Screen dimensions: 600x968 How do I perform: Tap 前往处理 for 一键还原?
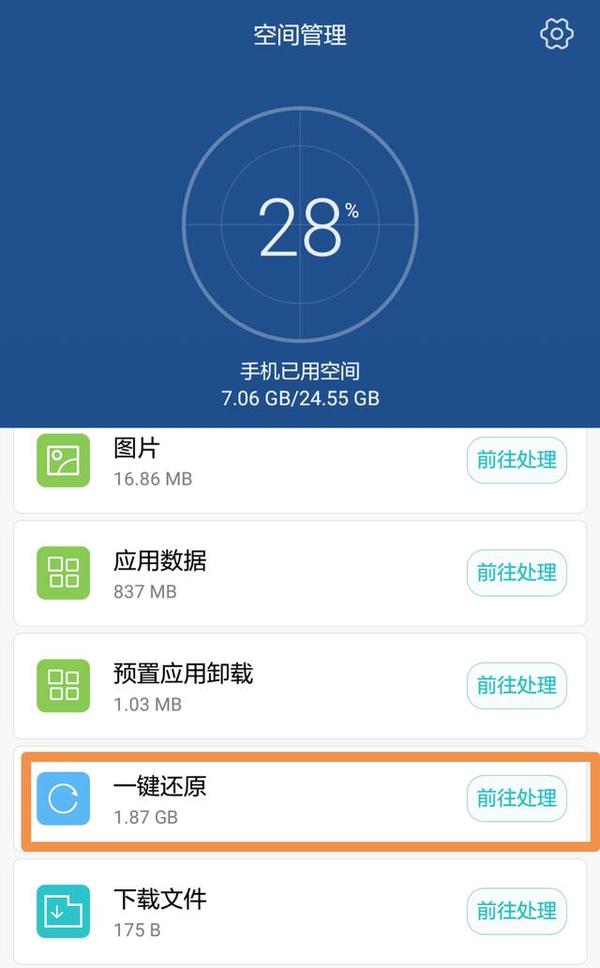517,798
